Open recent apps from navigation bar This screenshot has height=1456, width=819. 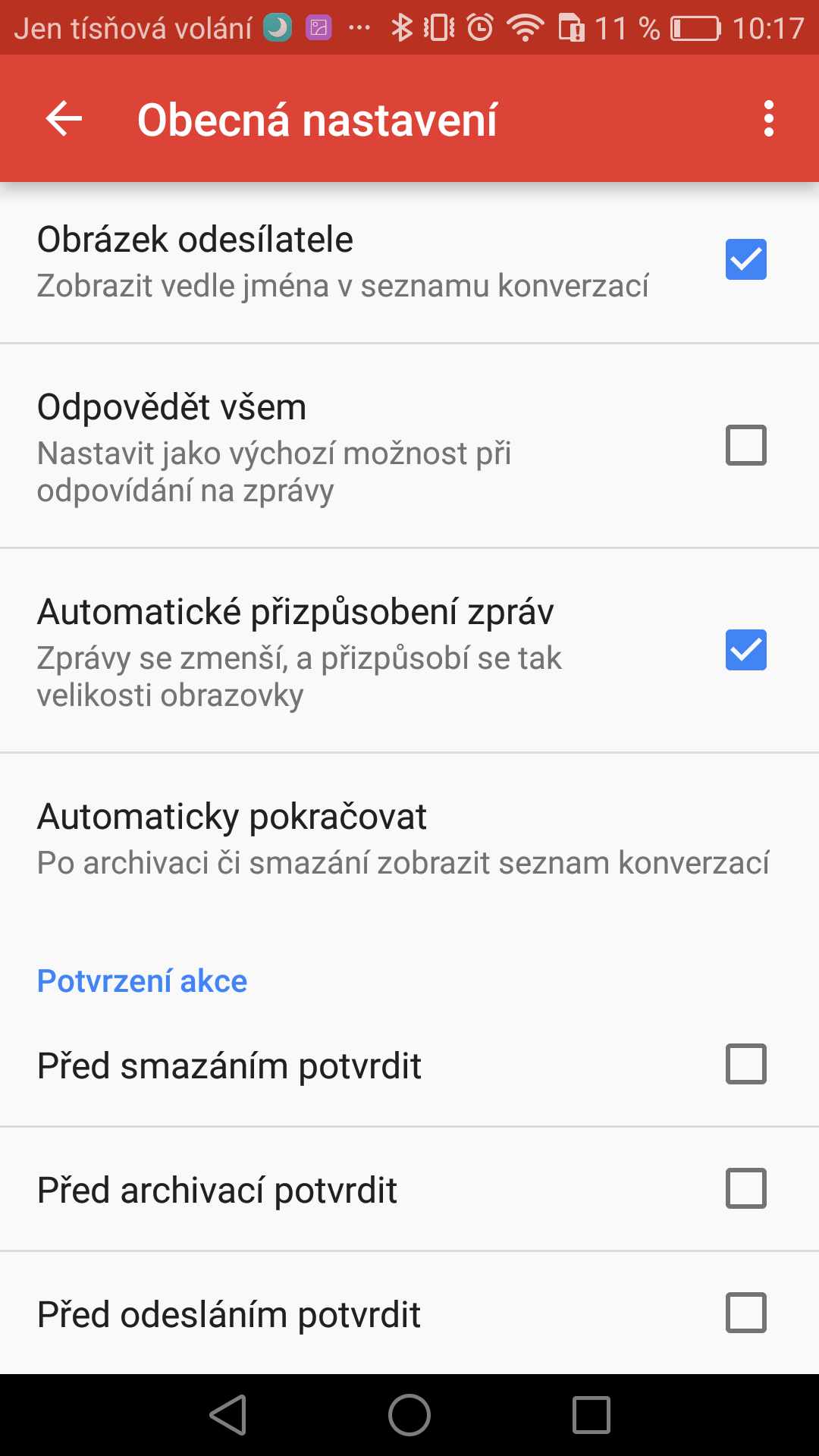pos(591,1415)
